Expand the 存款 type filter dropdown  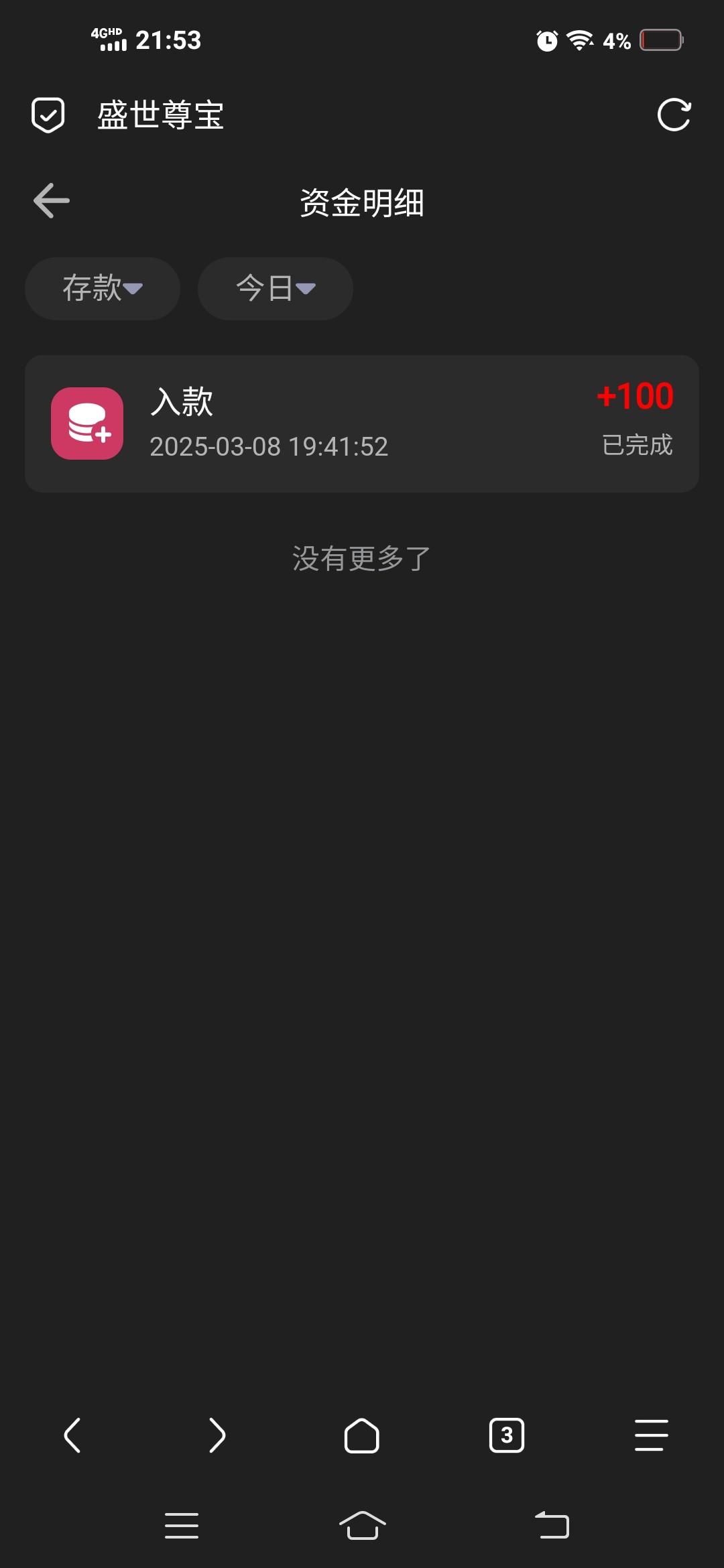point(103,289)
